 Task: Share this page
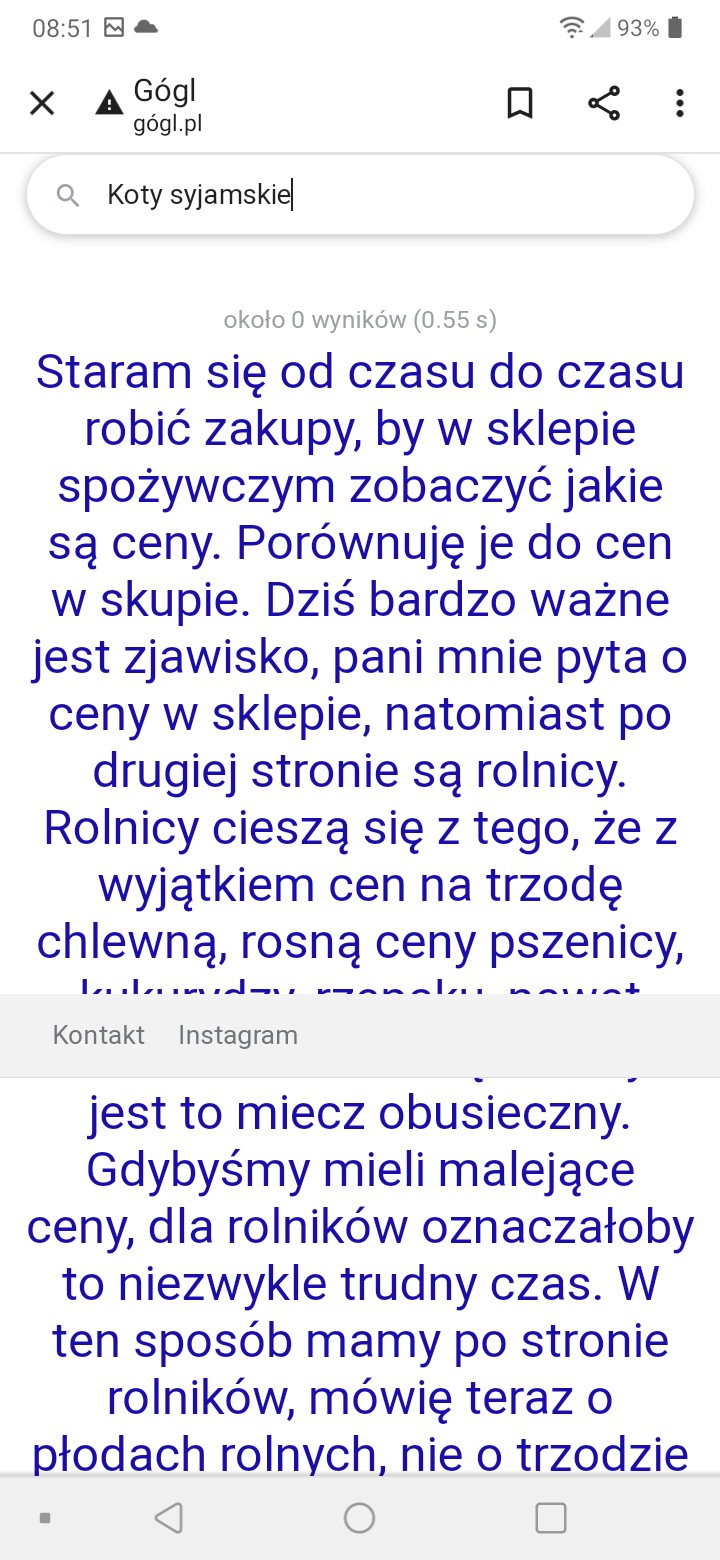pyautogui.click(x=603, y=103)
